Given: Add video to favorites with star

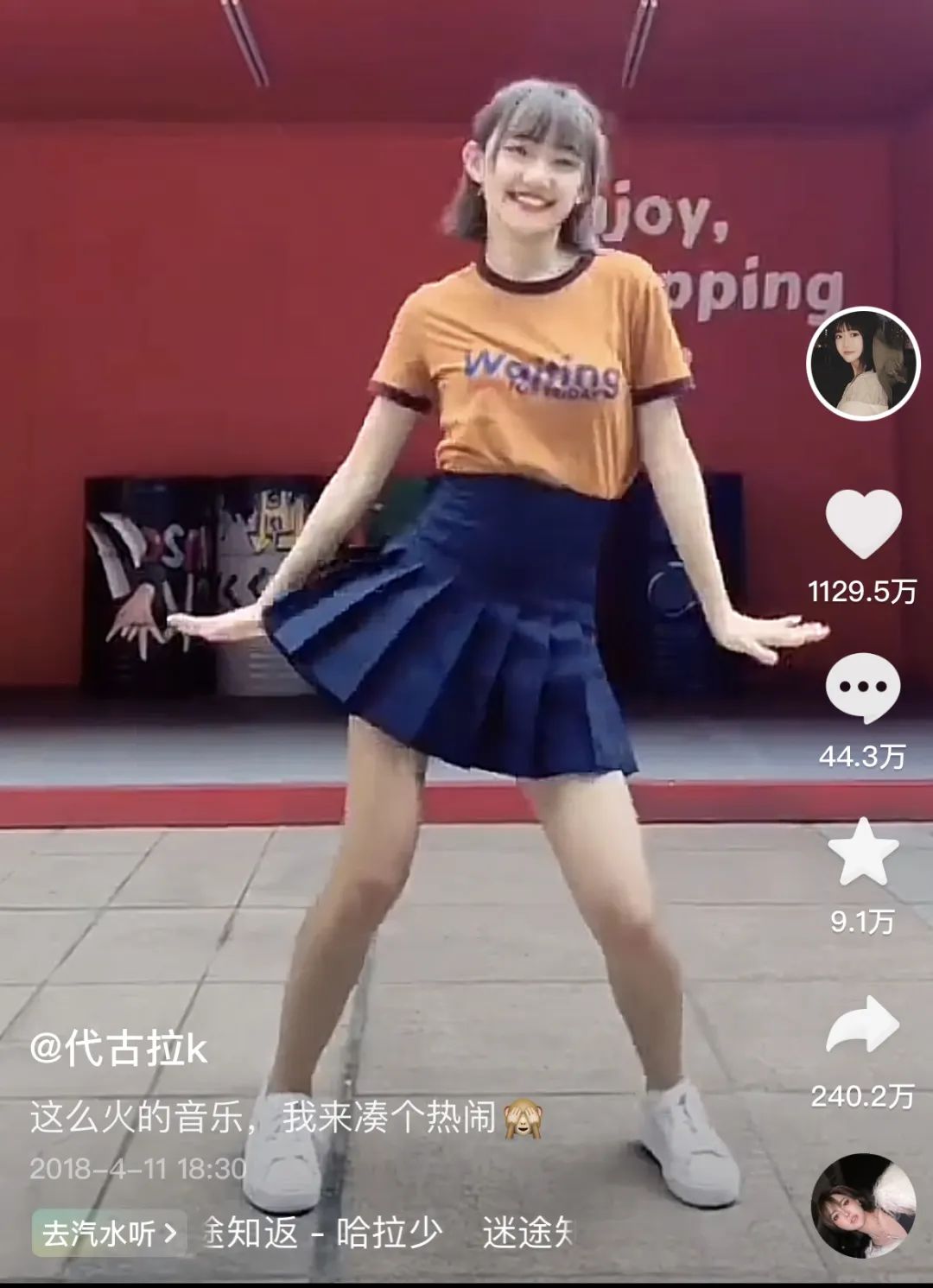Looking at the screenshot, I should [x=863, y=853].
